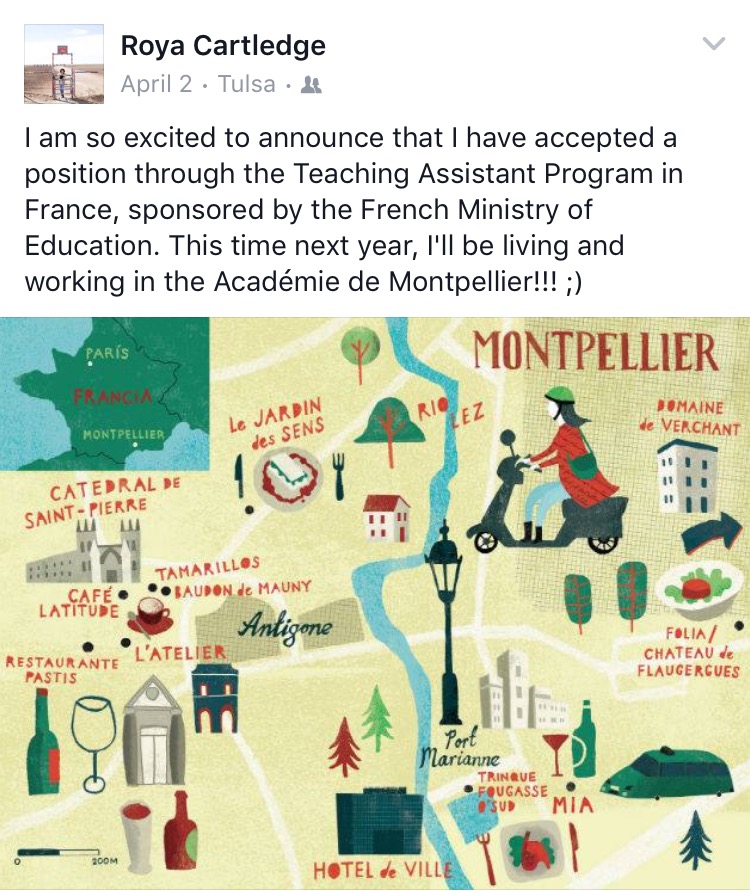Open Roya Cartledge's profile name link
750x892 pixels.
(x=223, y=45)
